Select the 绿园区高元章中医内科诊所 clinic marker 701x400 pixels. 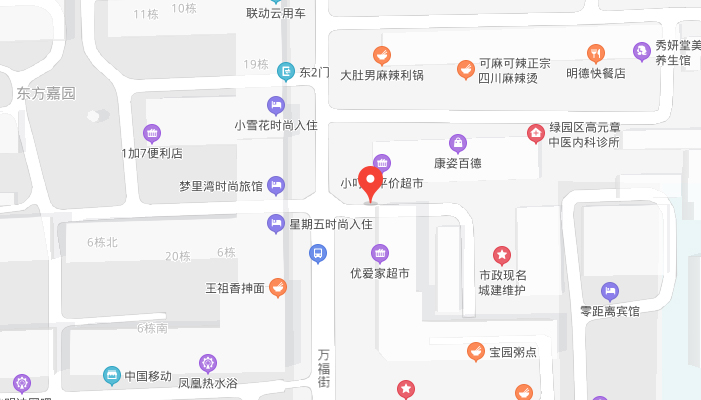(x=537, y=133)
